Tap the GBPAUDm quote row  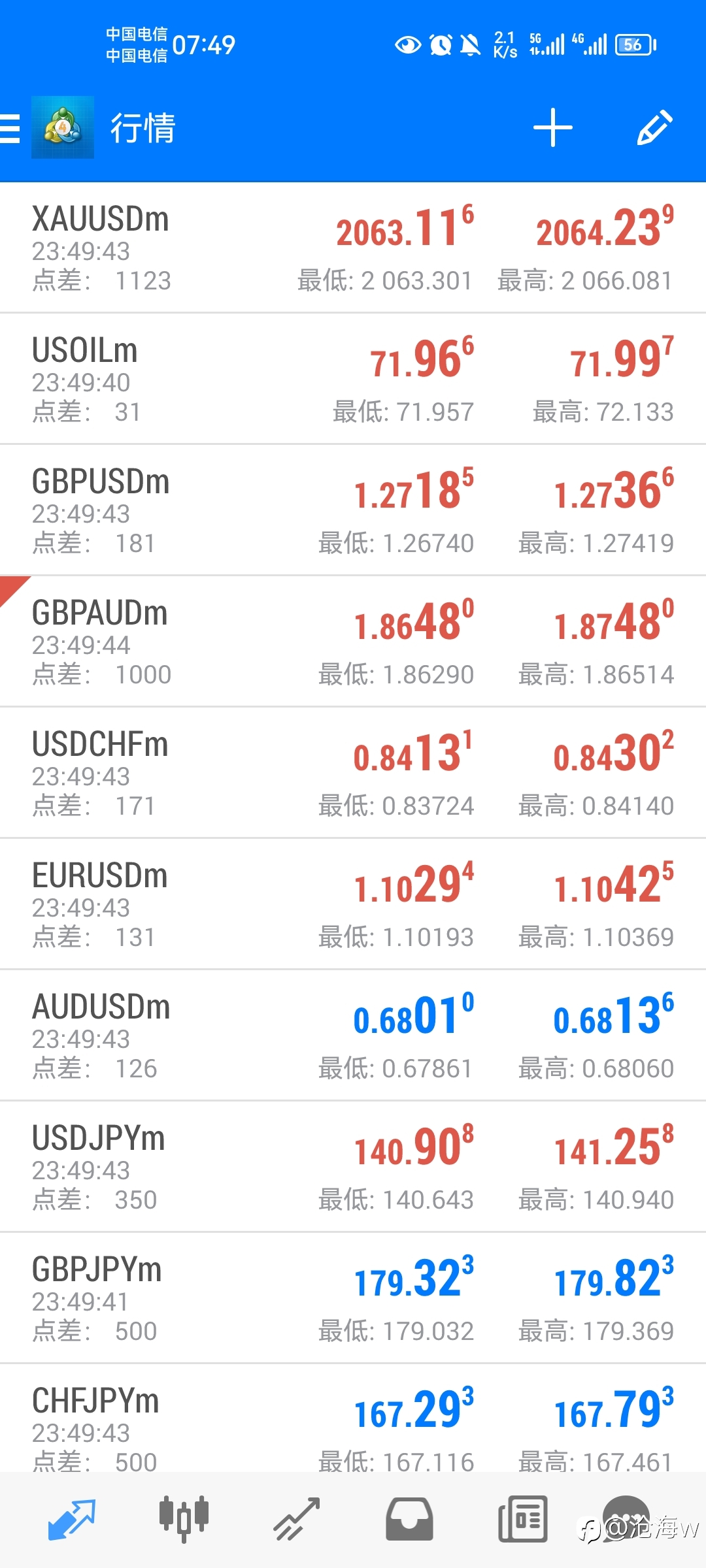[353, 642]
